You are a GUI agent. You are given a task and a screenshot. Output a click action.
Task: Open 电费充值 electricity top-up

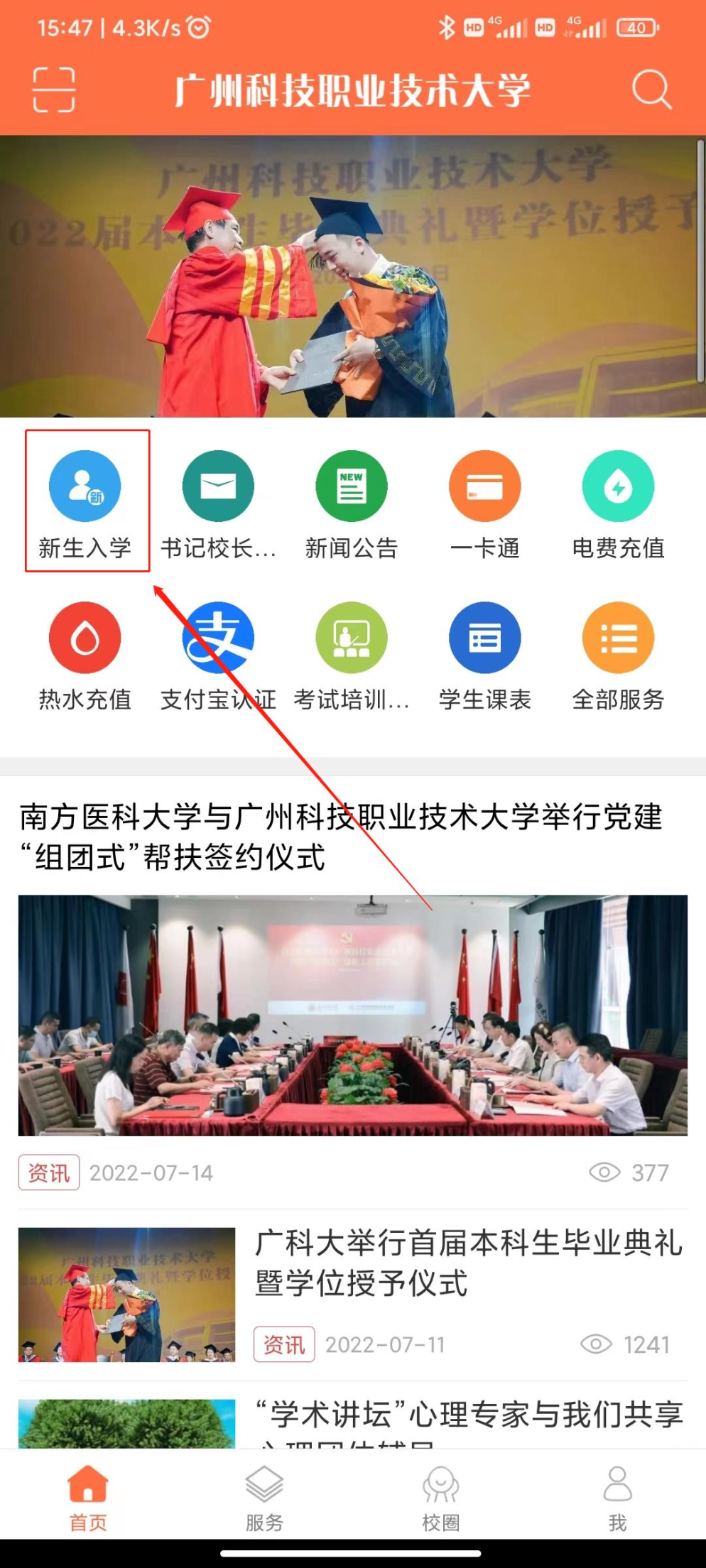pos(618,502)
